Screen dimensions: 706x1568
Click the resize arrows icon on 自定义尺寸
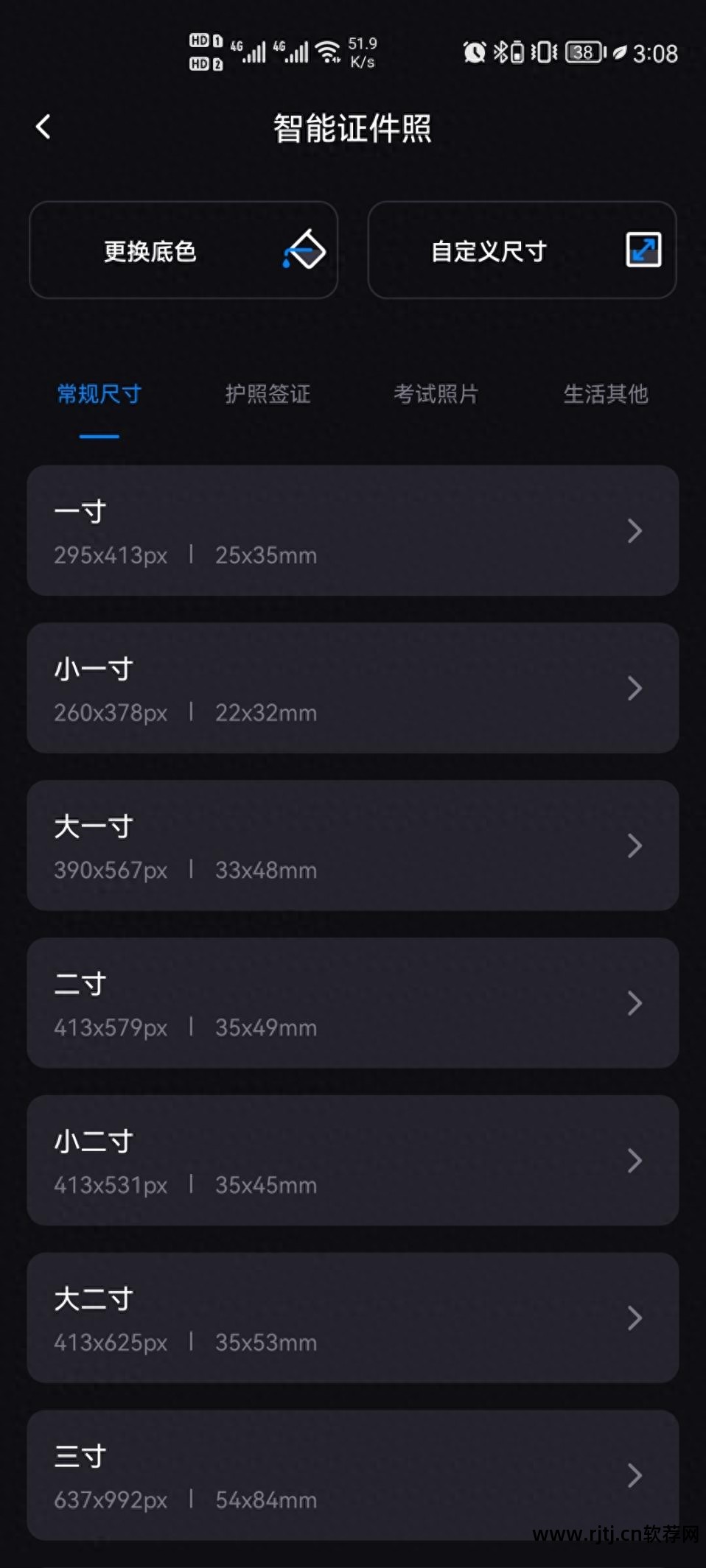click(644, 250)
